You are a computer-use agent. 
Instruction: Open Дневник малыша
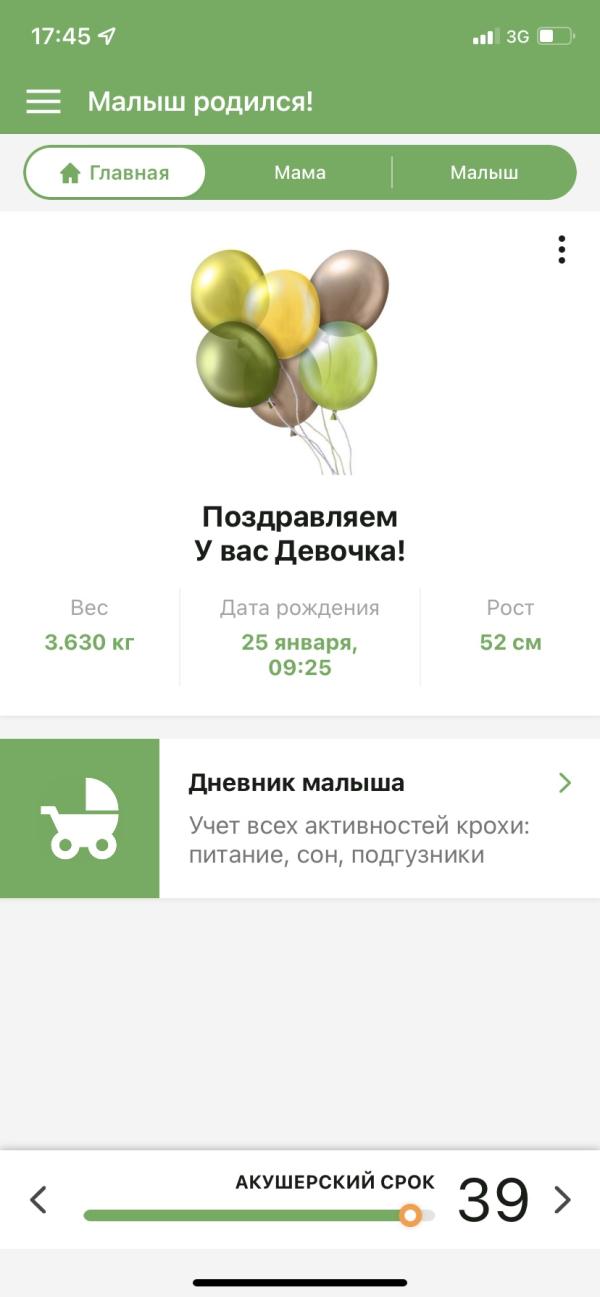click(x=378, y=818)
